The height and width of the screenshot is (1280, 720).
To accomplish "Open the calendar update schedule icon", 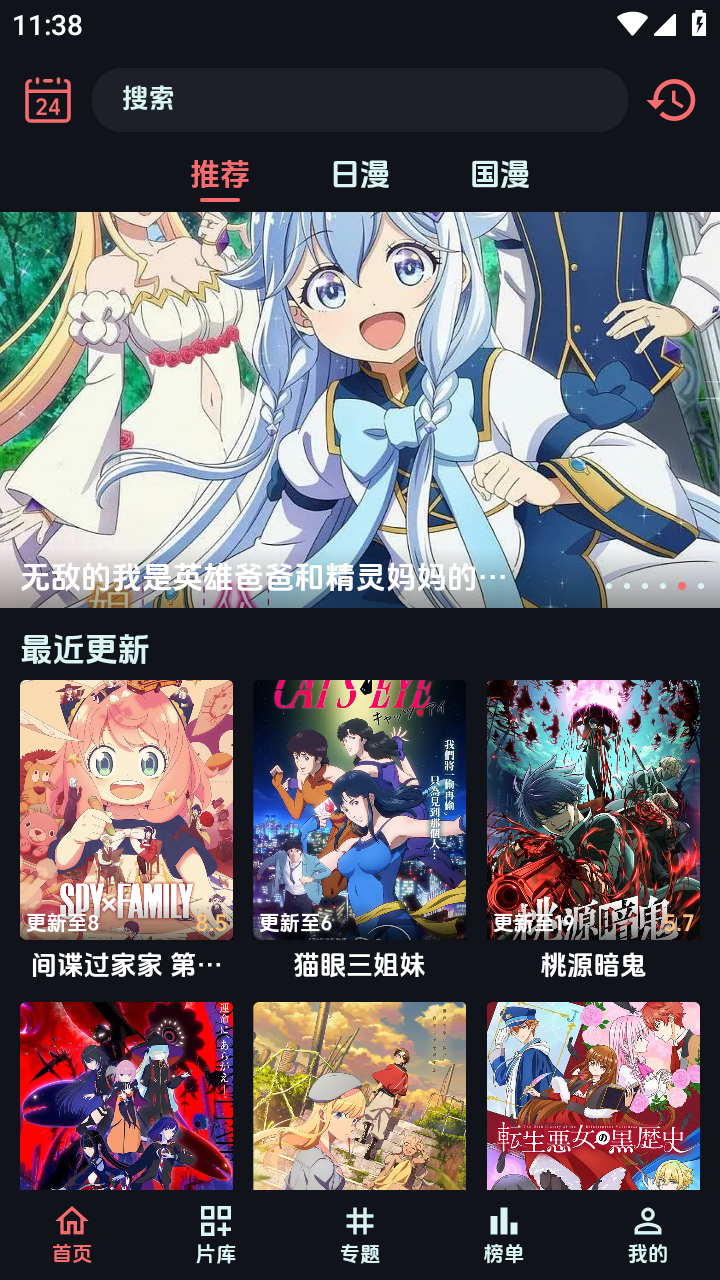I will 48,99.
